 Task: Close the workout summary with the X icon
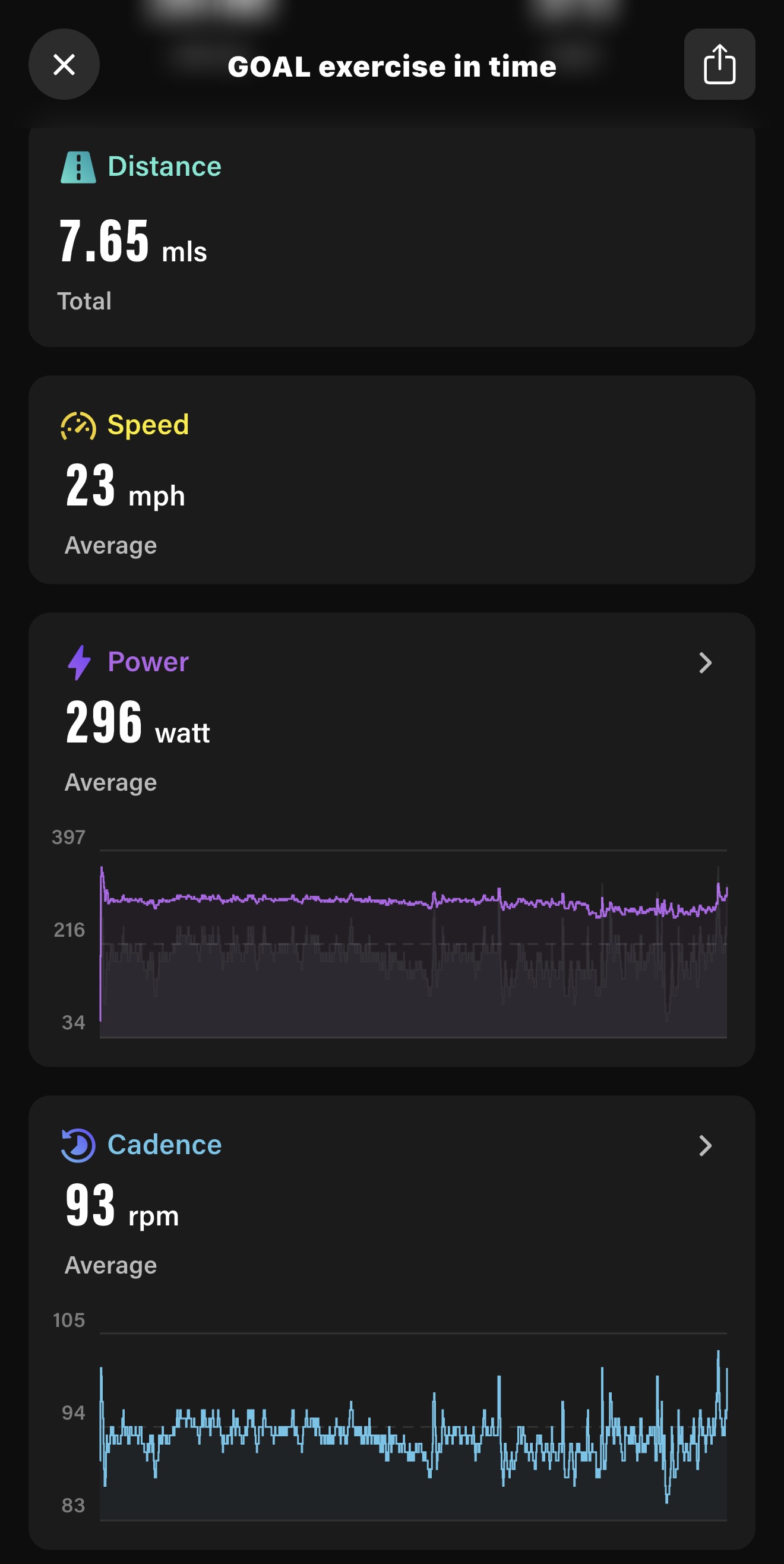pyautogui.click(x=64, y=65)
